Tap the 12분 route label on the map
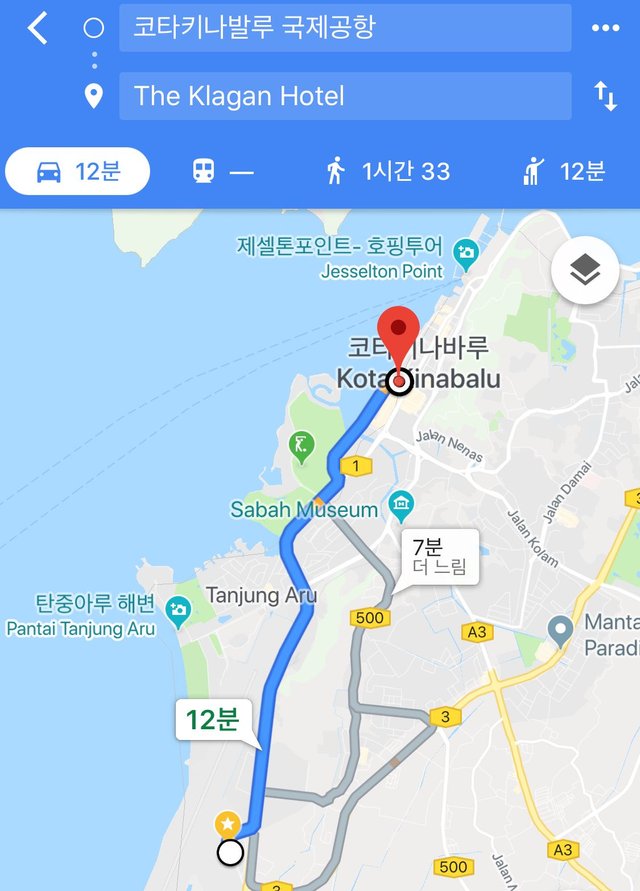Image resolution: width=640 pixels, height=891 pixels. click(213, 719)
